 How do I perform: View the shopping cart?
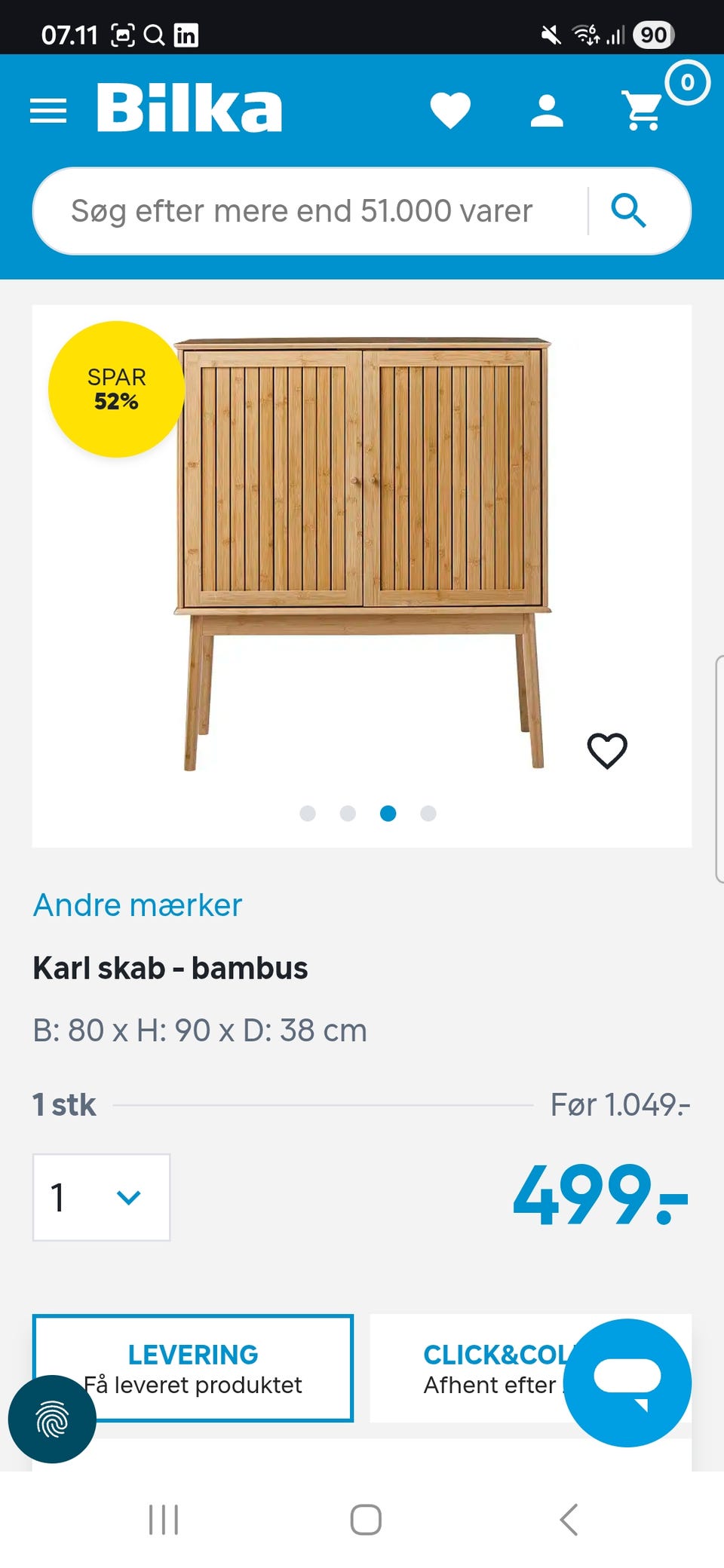pyautogui.click(x=643, y=110)
